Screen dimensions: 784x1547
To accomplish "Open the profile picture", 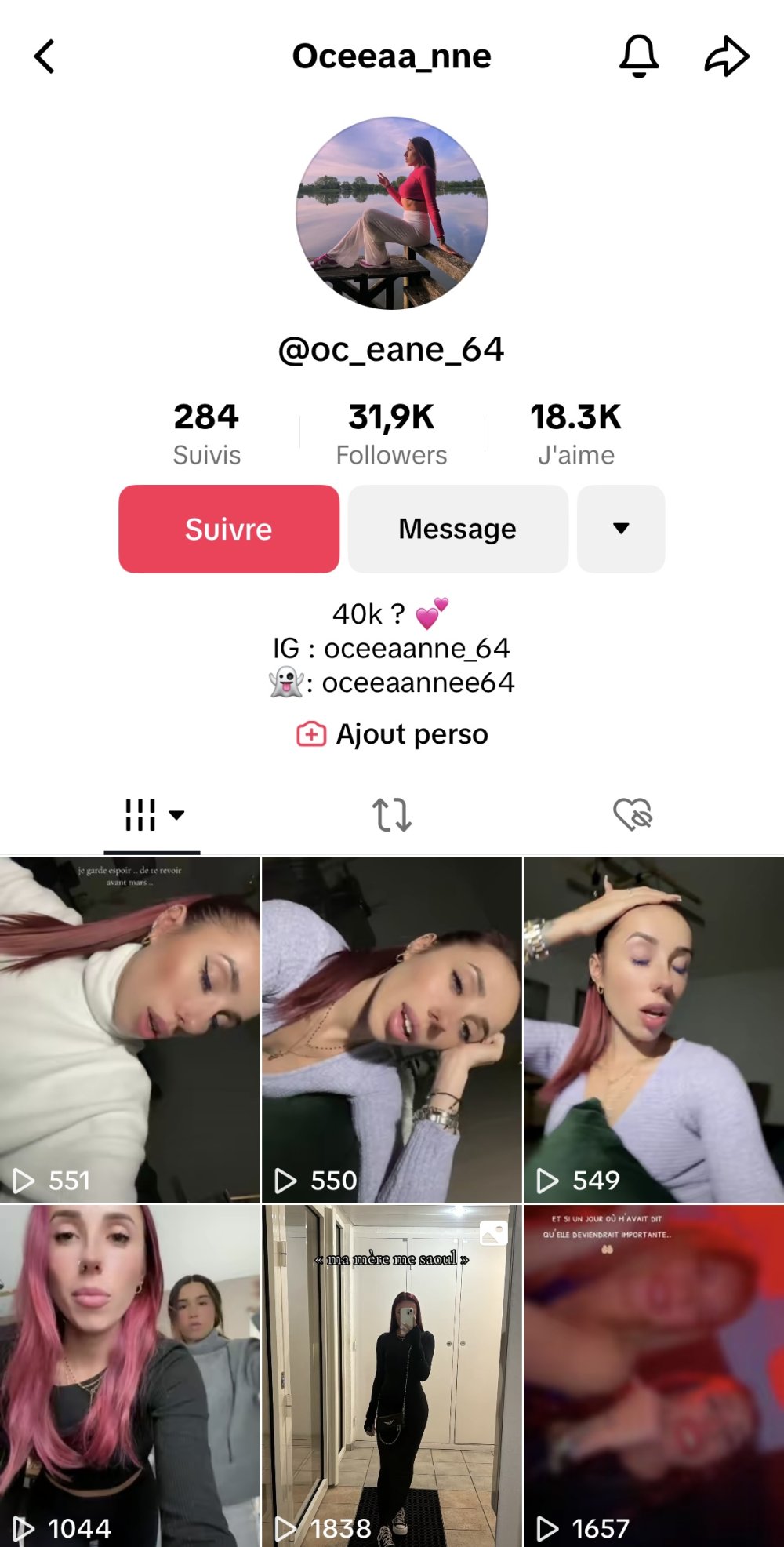I will click(x=392, y=213).
